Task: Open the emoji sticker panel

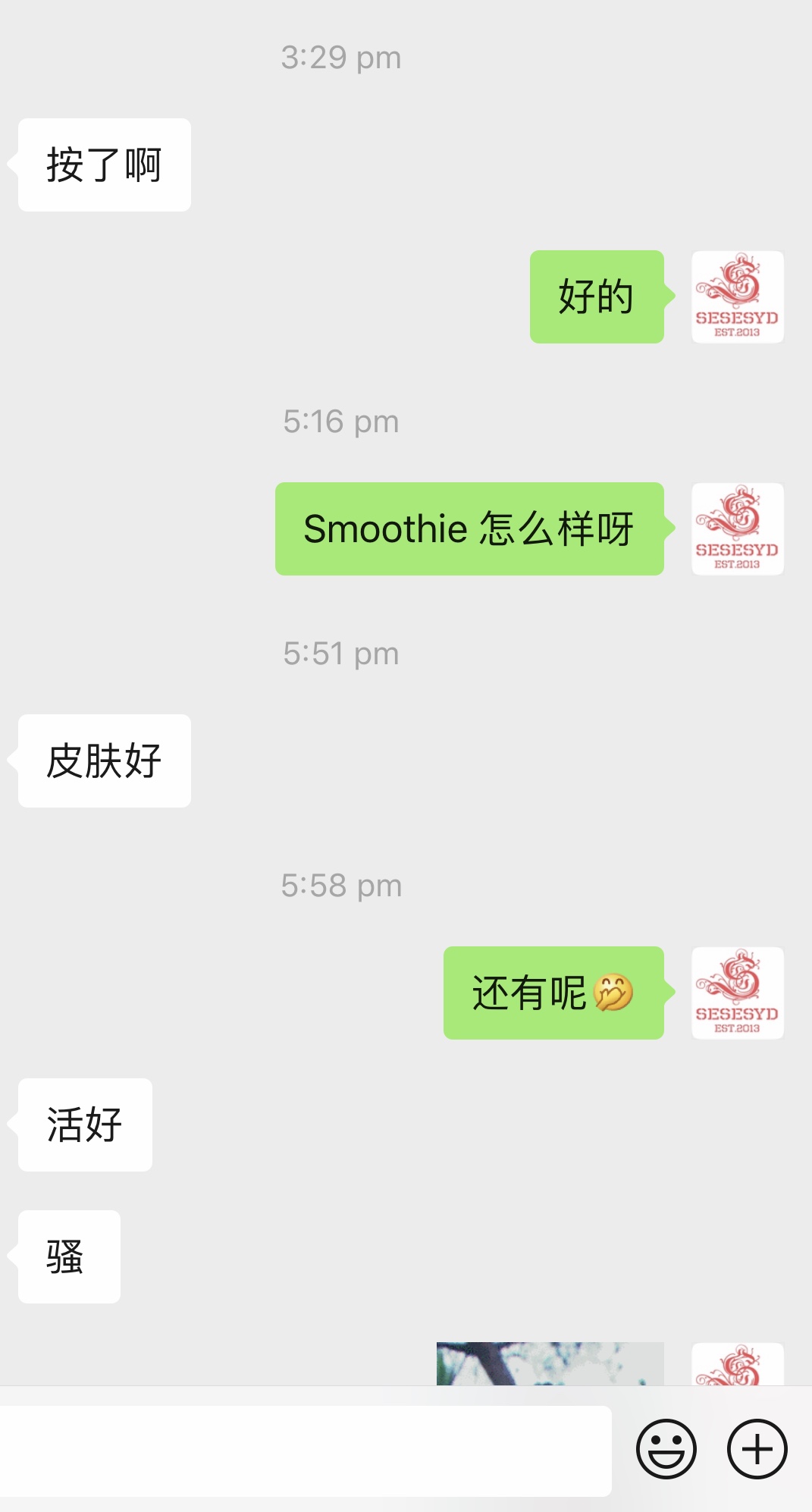Action: click(666, 1449)
